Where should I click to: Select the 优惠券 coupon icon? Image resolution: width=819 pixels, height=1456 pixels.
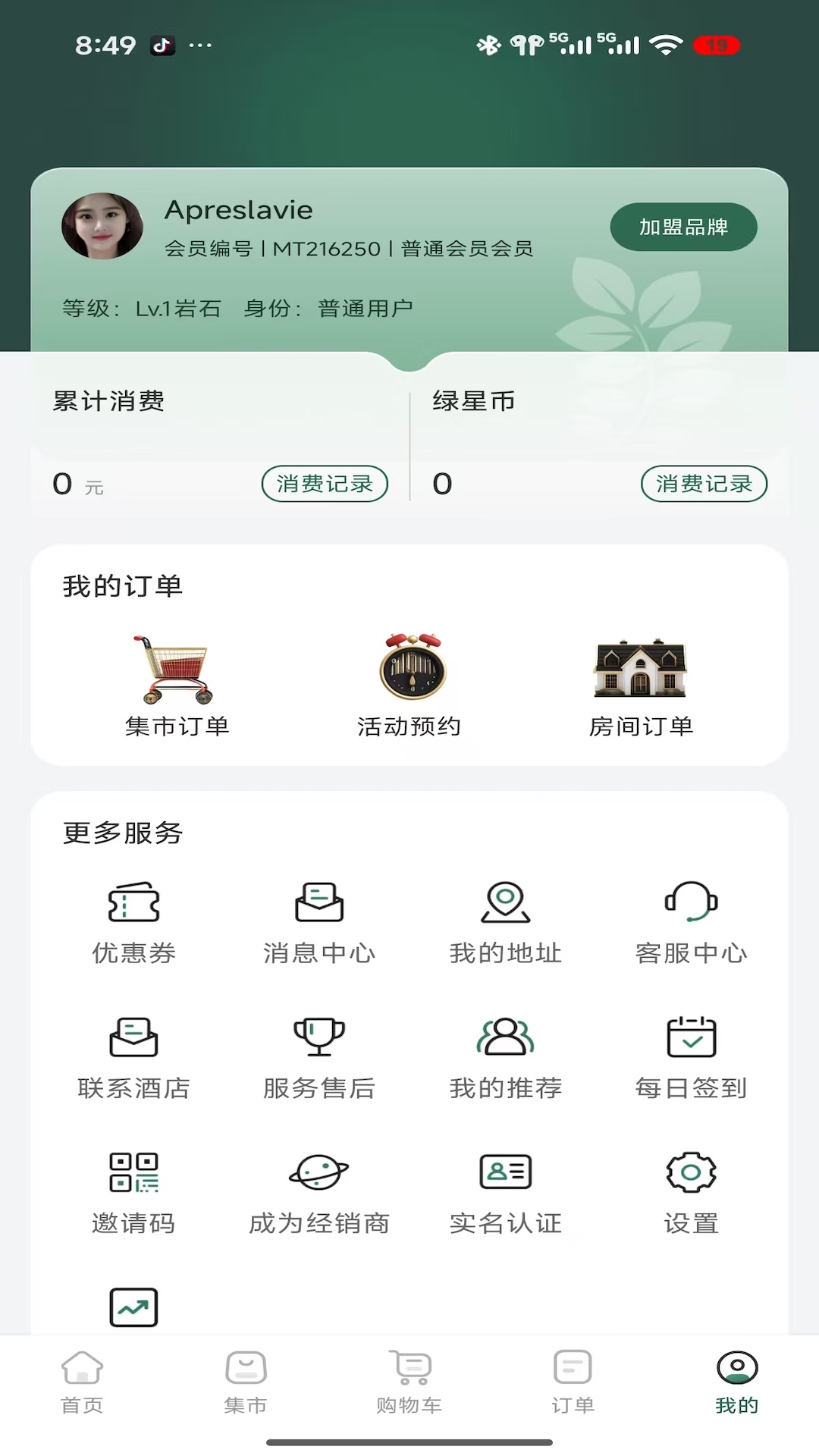click(x=133, y=904)
